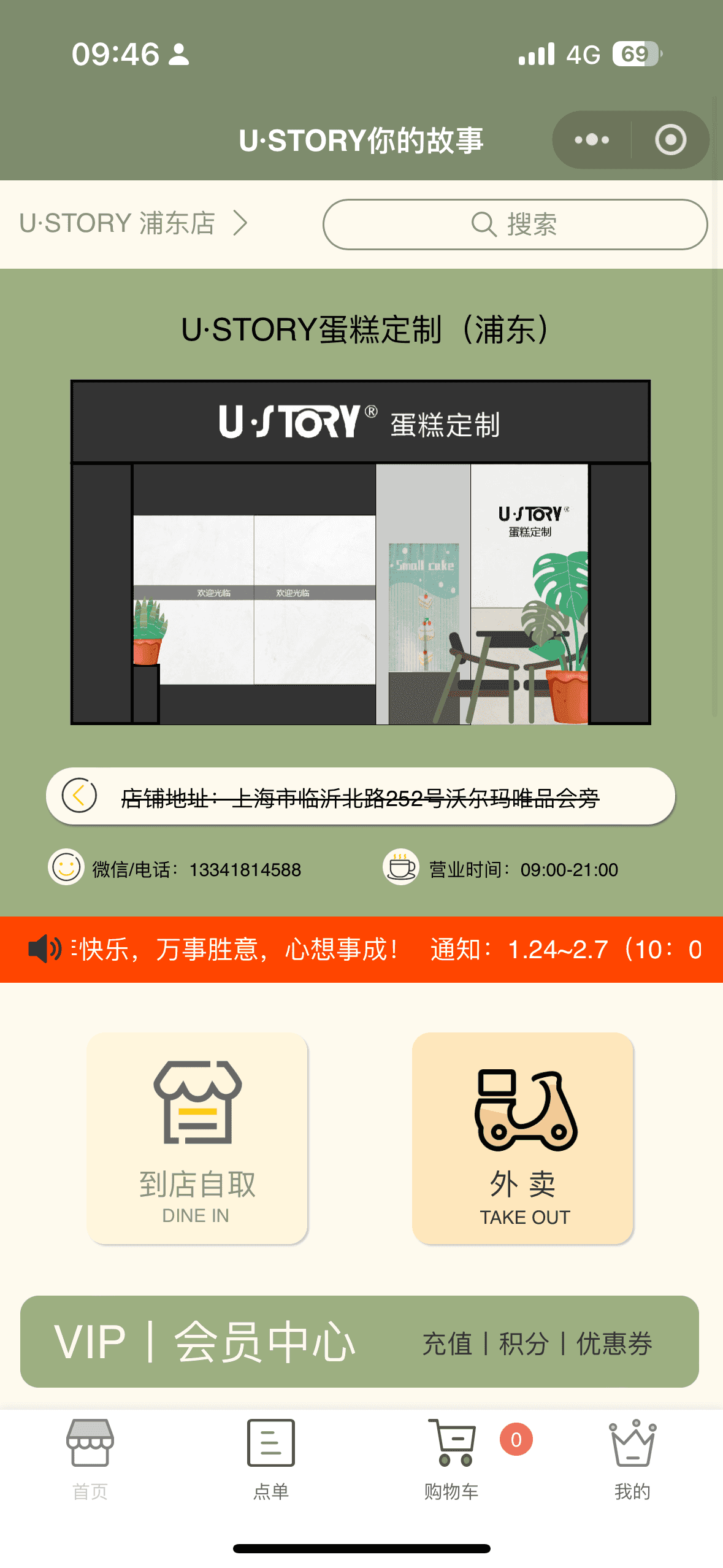
Task: Open the VIP 会员中心 member banner
Action: [x=360, y=1342]
